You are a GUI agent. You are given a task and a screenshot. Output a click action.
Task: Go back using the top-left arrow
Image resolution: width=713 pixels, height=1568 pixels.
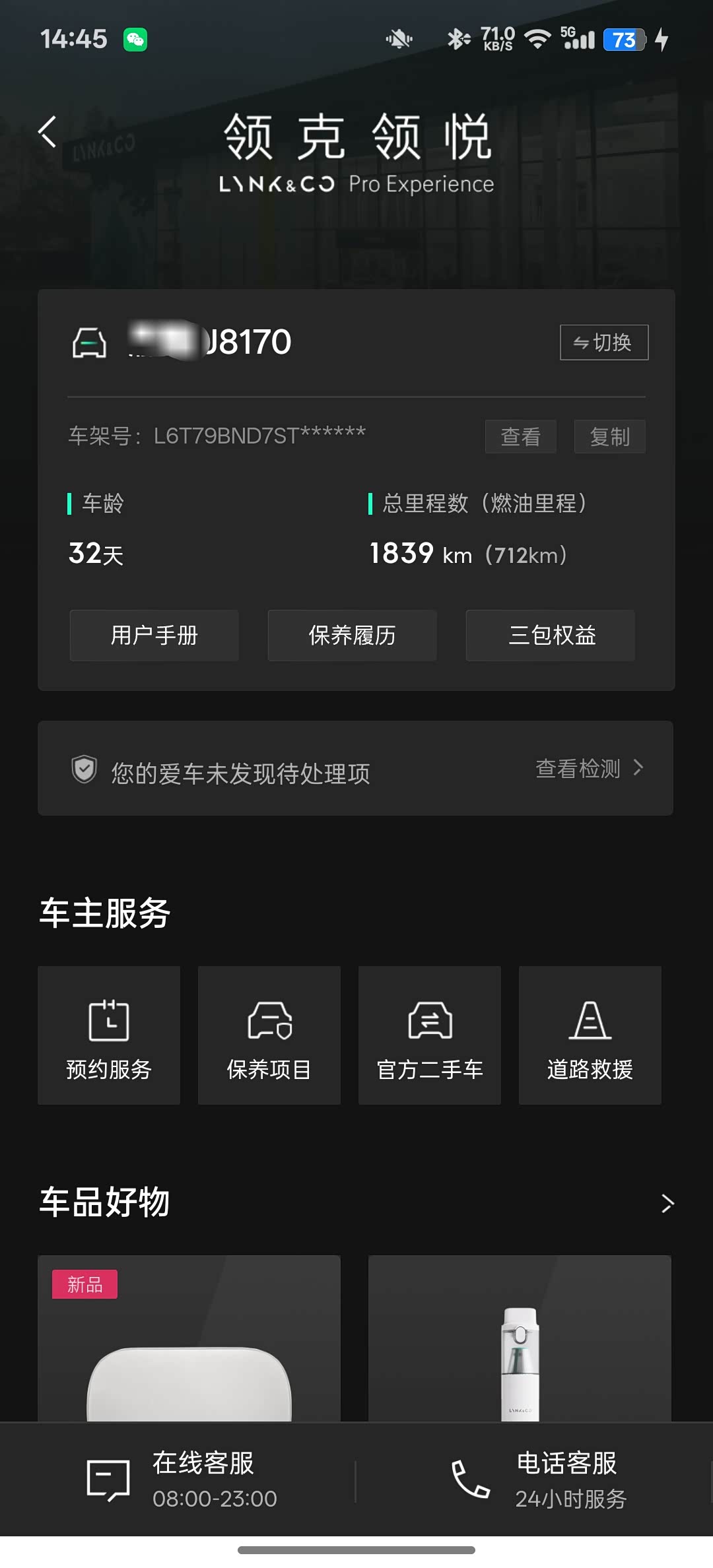[48, 132]
